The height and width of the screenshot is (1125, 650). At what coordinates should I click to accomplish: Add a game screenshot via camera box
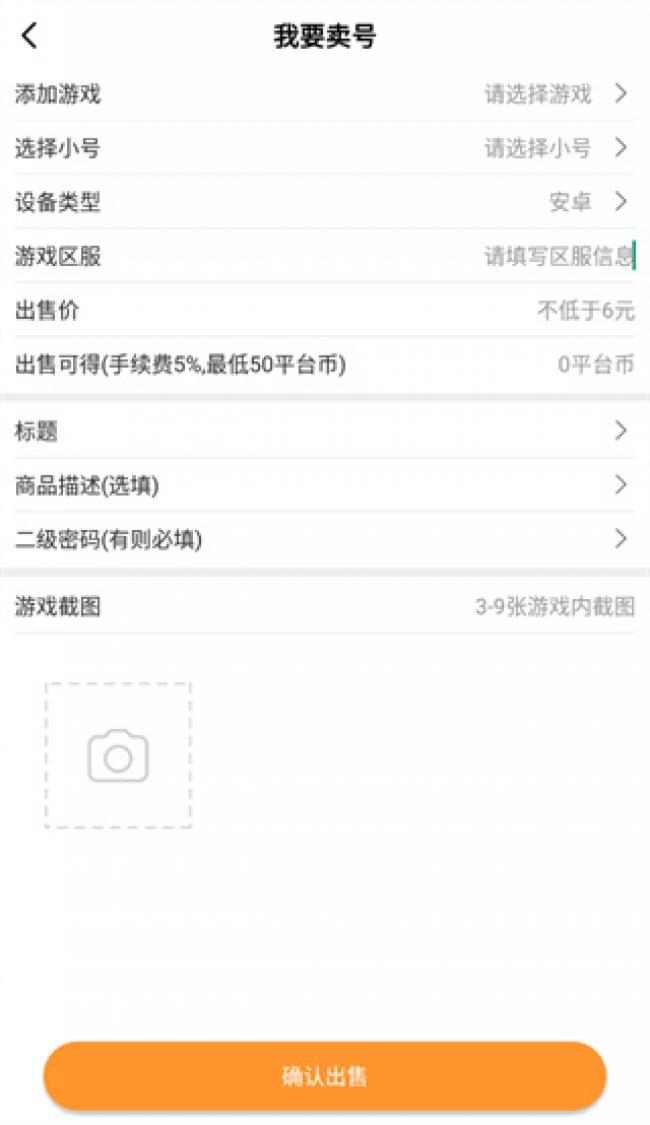pyautogui.click(x=118, y=756)
